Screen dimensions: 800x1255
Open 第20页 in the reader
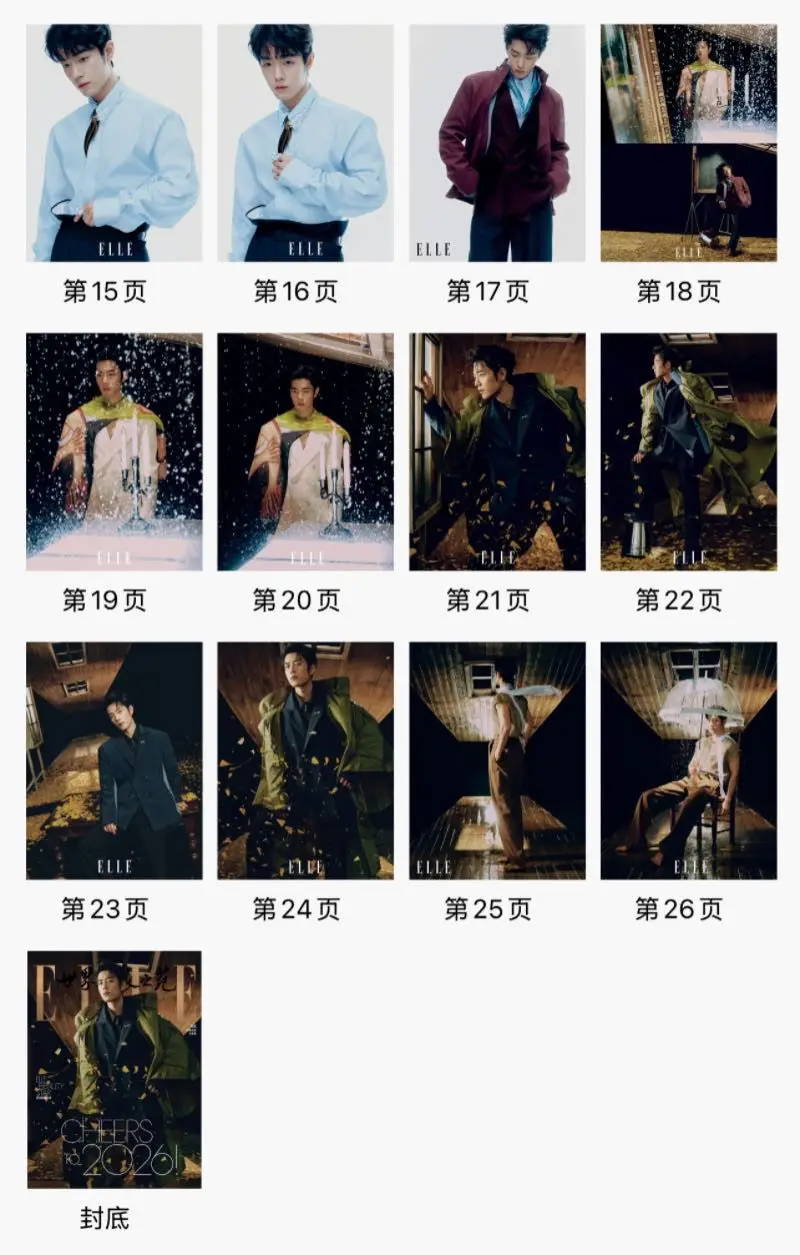point(305,452)
